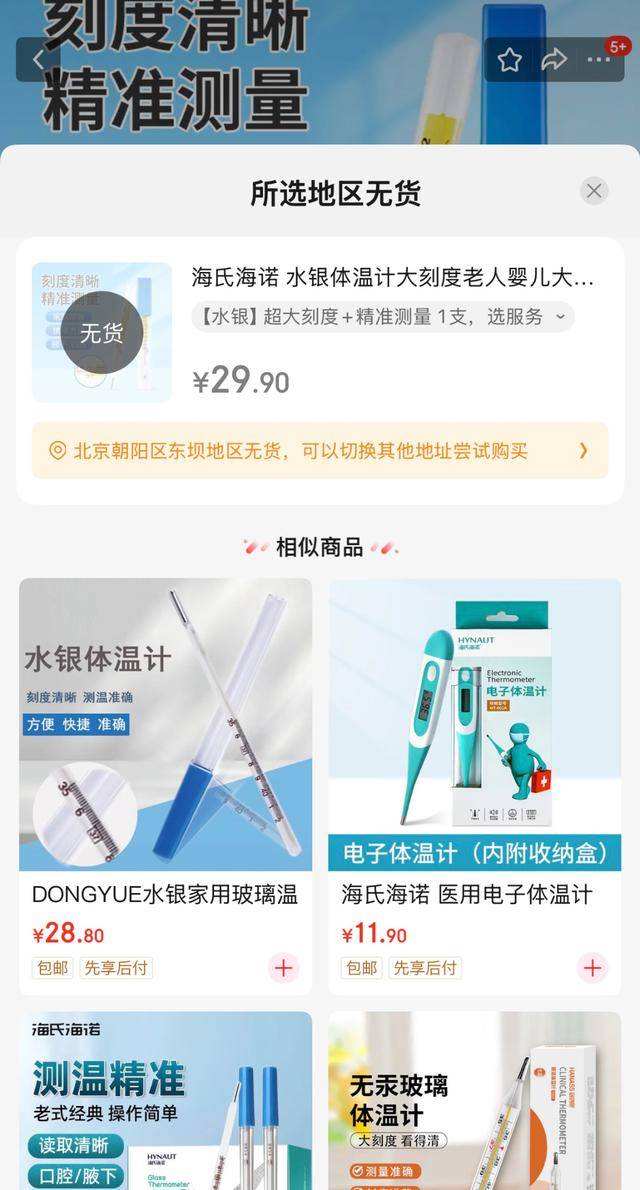Add the 医用电子体温计 to cart
The height and width of the screenshot is (1190, 640).
pyautogui.click(x=592, y=967)
